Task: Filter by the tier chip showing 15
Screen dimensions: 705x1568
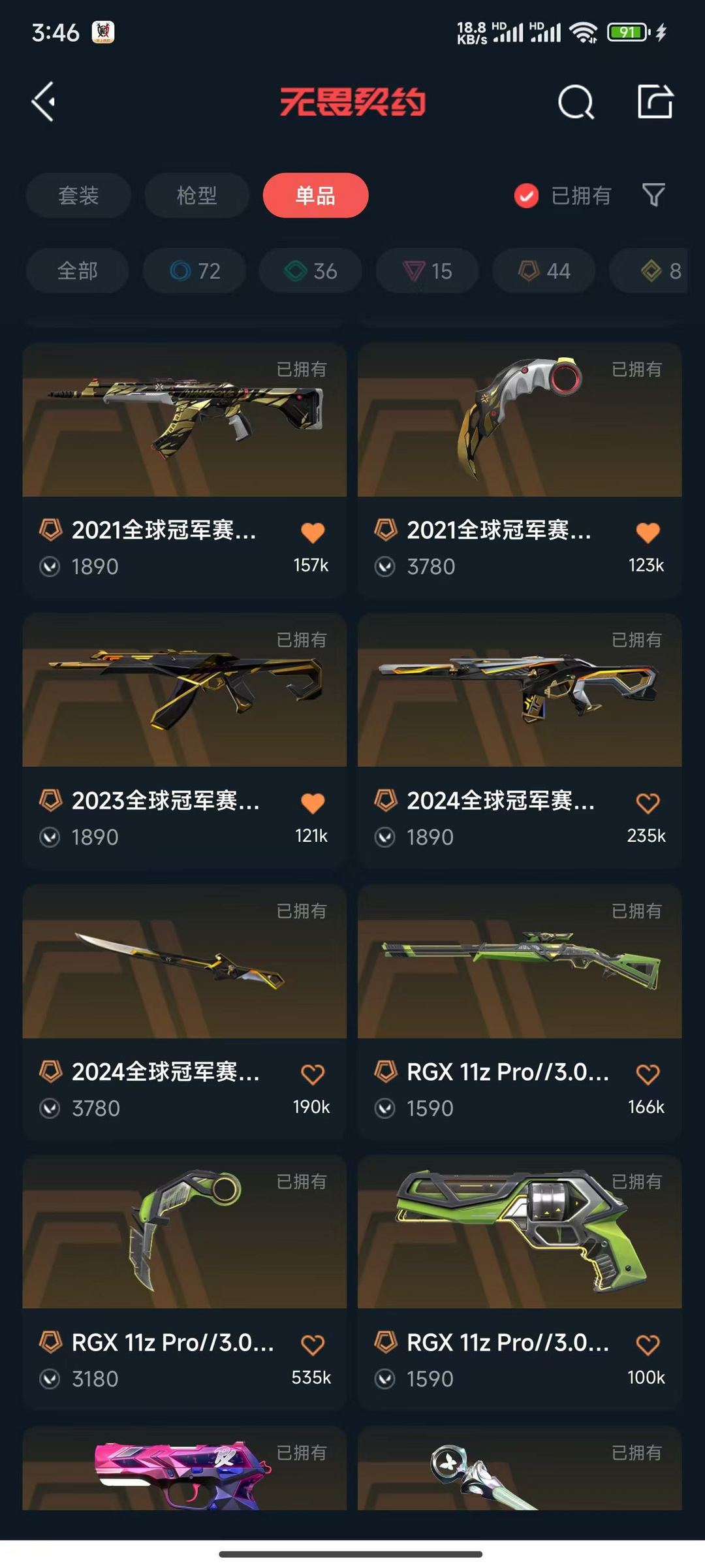Action: click(x=427, y=270)
